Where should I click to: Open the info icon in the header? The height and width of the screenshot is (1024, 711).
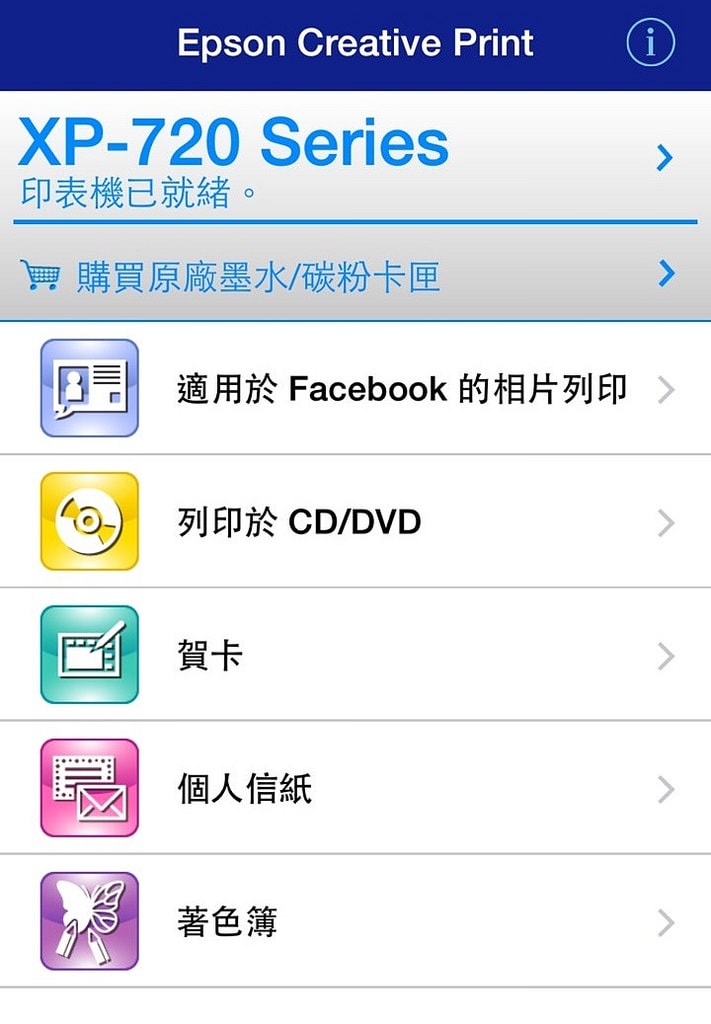point(650,43)
